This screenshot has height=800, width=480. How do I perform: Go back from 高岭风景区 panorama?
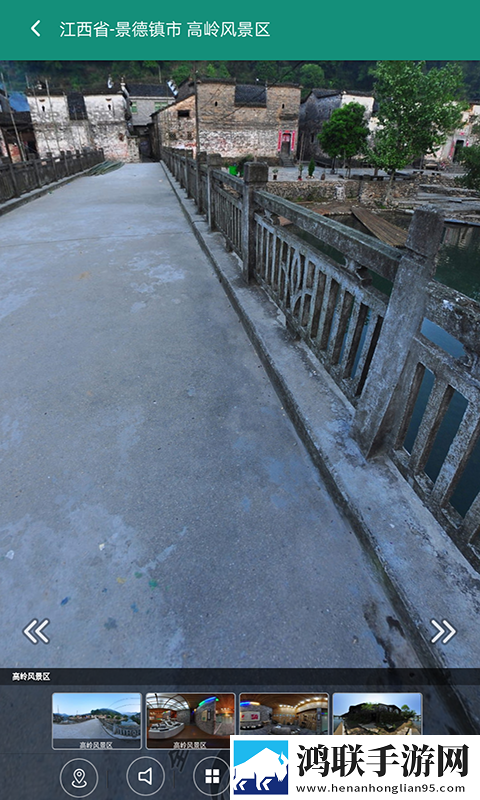coord(35,29)
